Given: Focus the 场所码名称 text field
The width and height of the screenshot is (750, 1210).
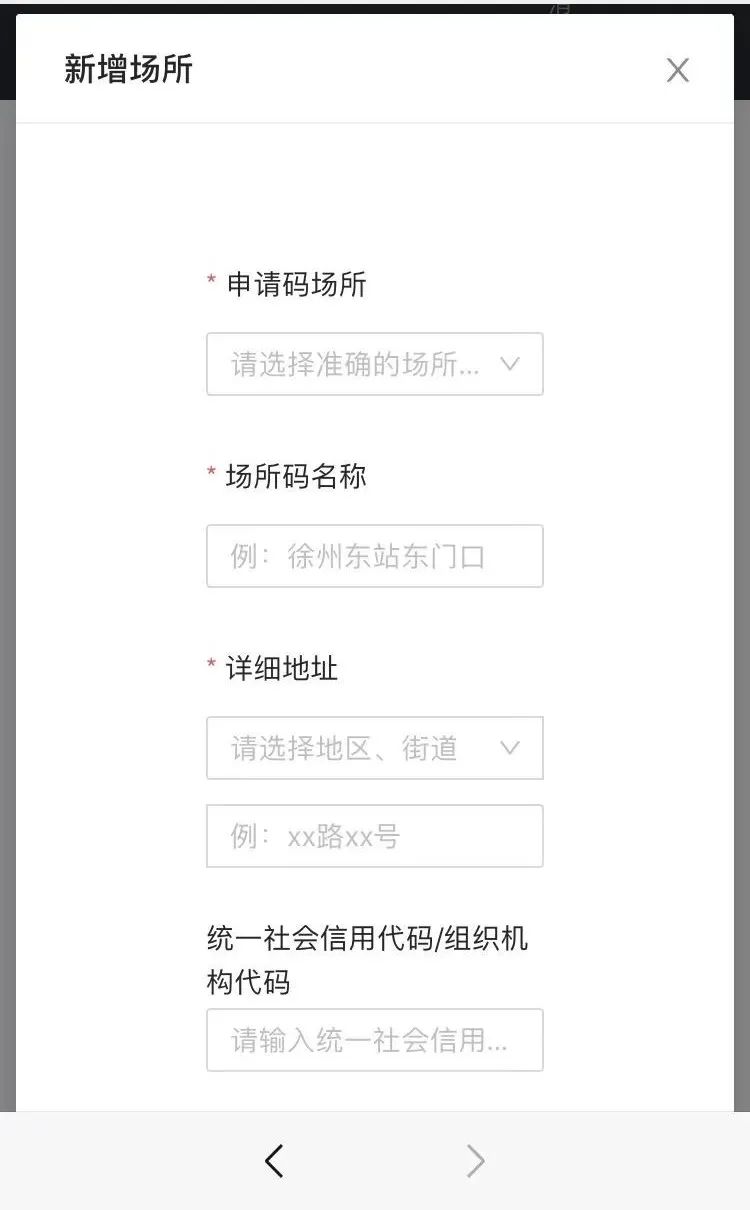Looking at the screenshot, I should [x=375, y=556].
